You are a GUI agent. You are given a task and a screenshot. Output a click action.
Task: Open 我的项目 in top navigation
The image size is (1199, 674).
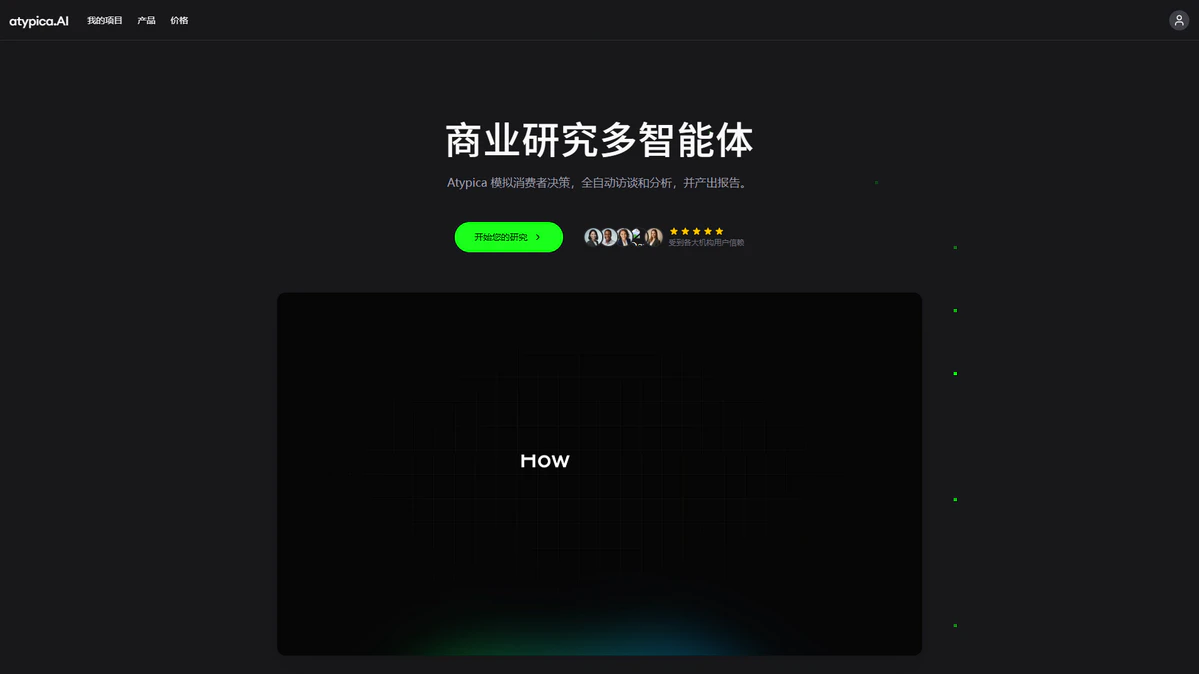[x=104, y=20]
